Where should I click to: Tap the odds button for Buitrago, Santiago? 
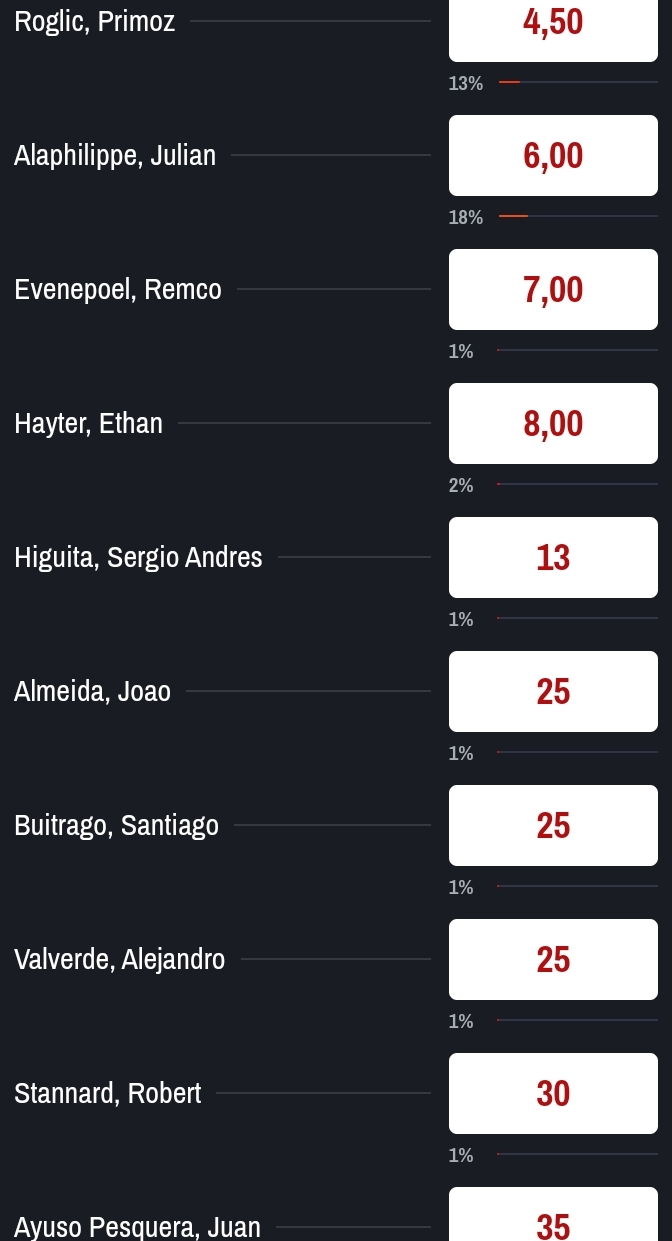(553, 825)
